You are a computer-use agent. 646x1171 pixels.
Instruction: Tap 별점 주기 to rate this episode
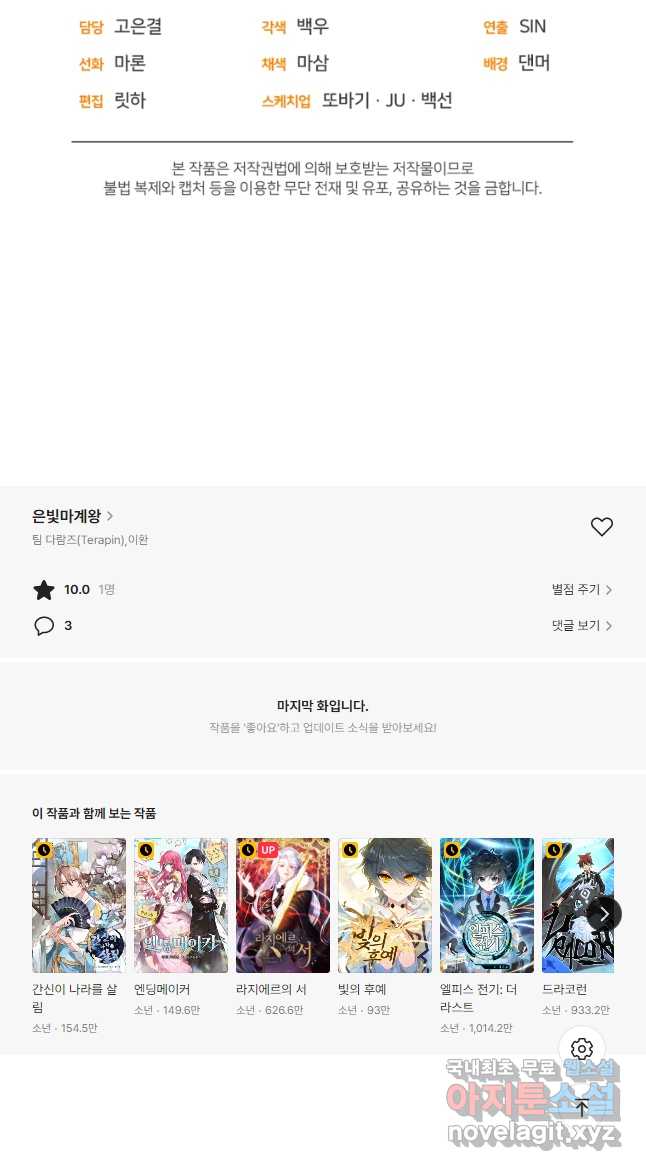point(581,590)
